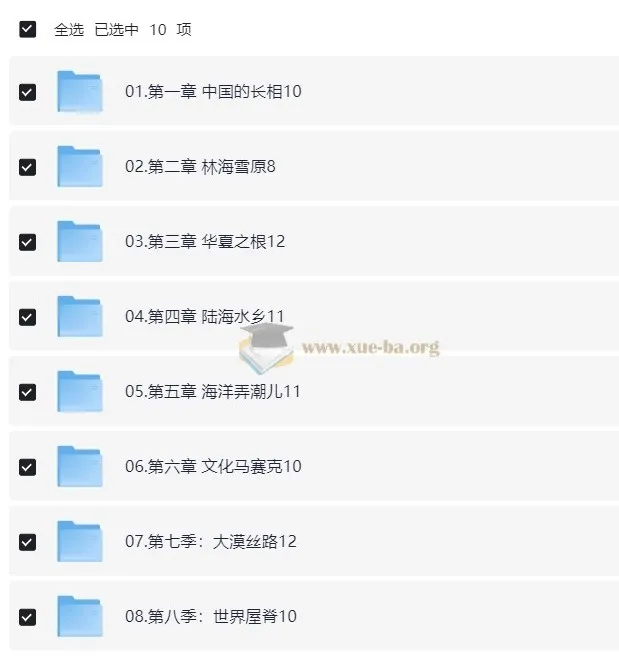Deselect checkbox for 04.第四章 陆海水乡11
Viewport: 619px width, 656px height.
(28, 317)
